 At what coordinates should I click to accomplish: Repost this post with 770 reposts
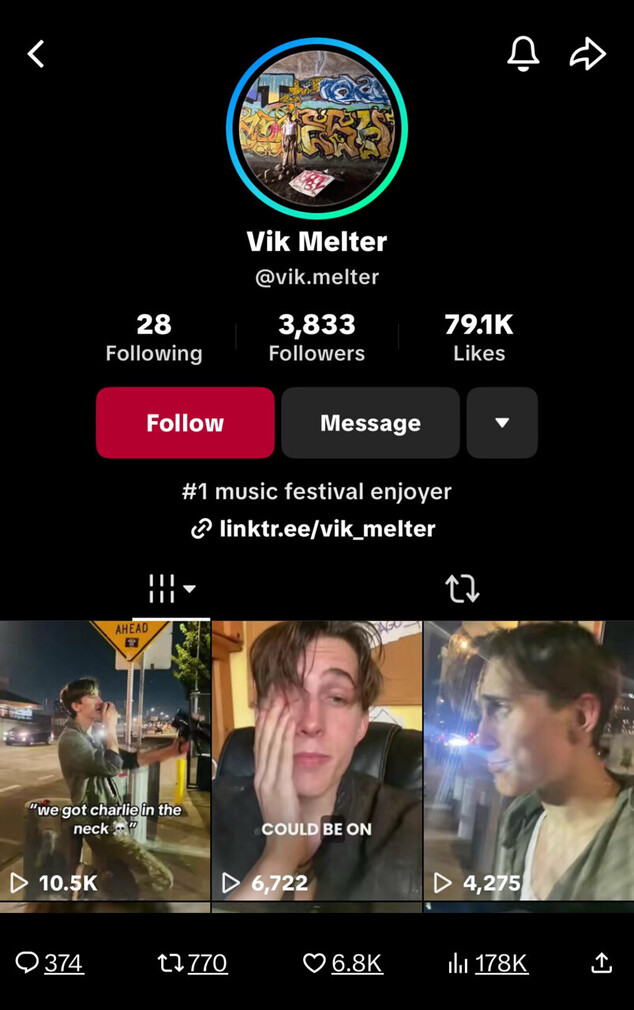point(192,963)
